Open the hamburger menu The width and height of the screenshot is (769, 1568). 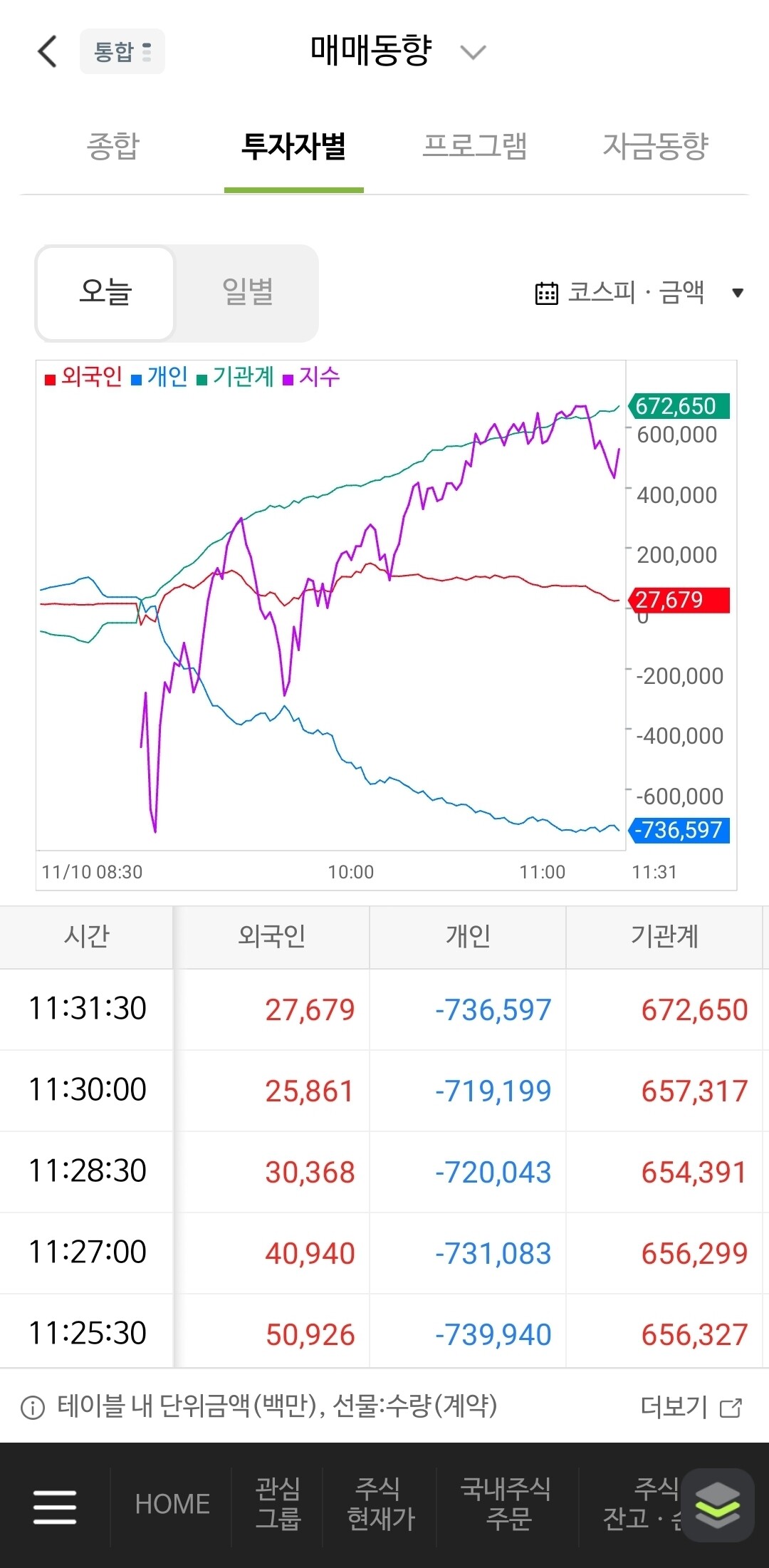coord(55,1506)
